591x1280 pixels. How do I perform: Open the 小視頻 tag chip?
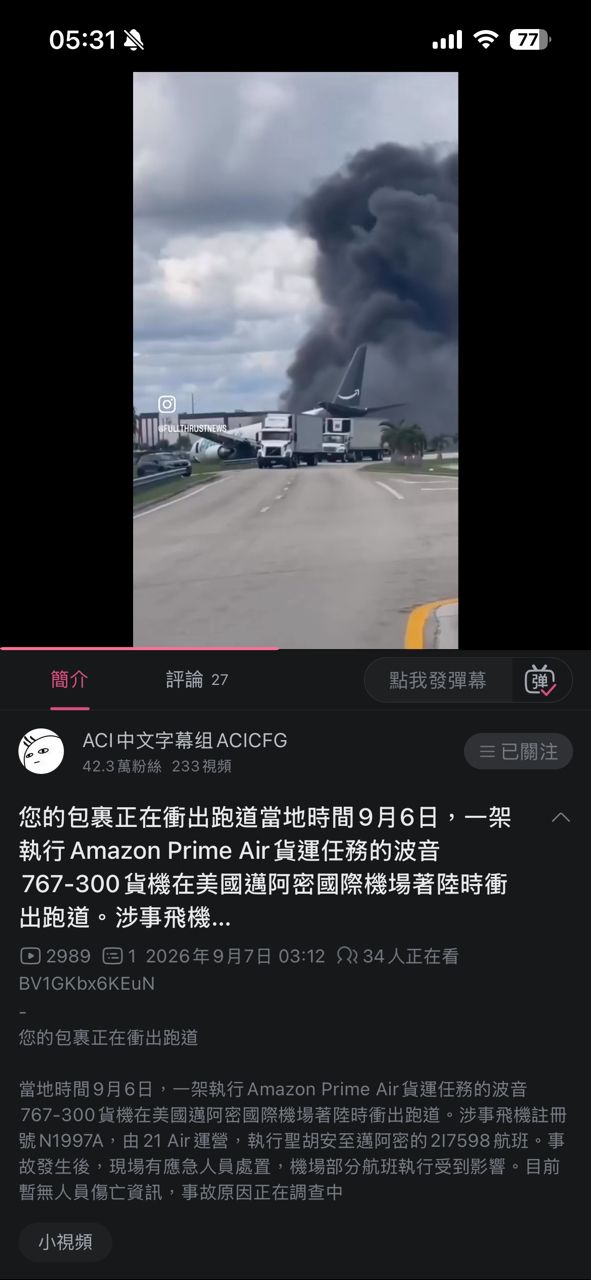[65, 1242]
